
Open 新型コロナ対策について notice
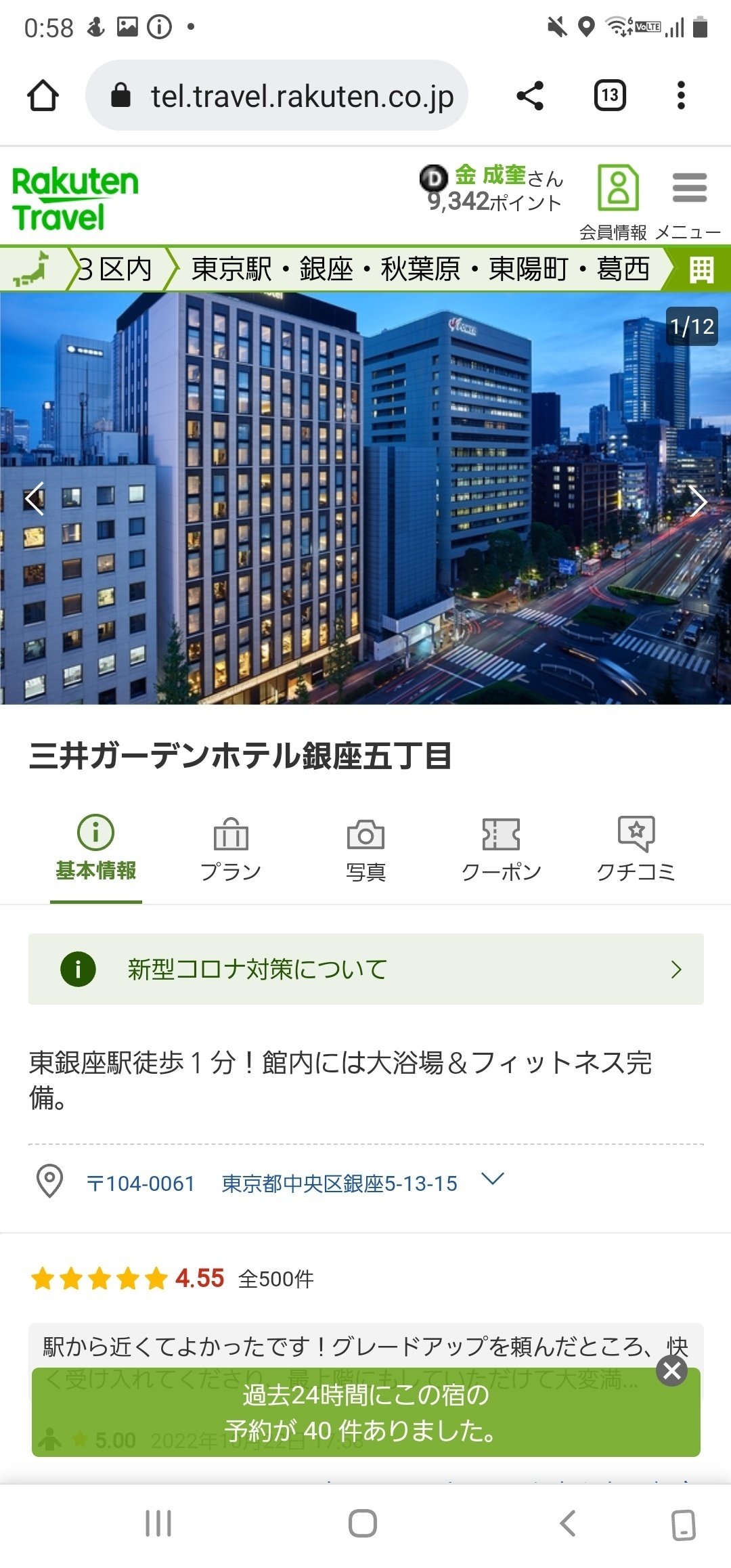[x=366, y=969]
